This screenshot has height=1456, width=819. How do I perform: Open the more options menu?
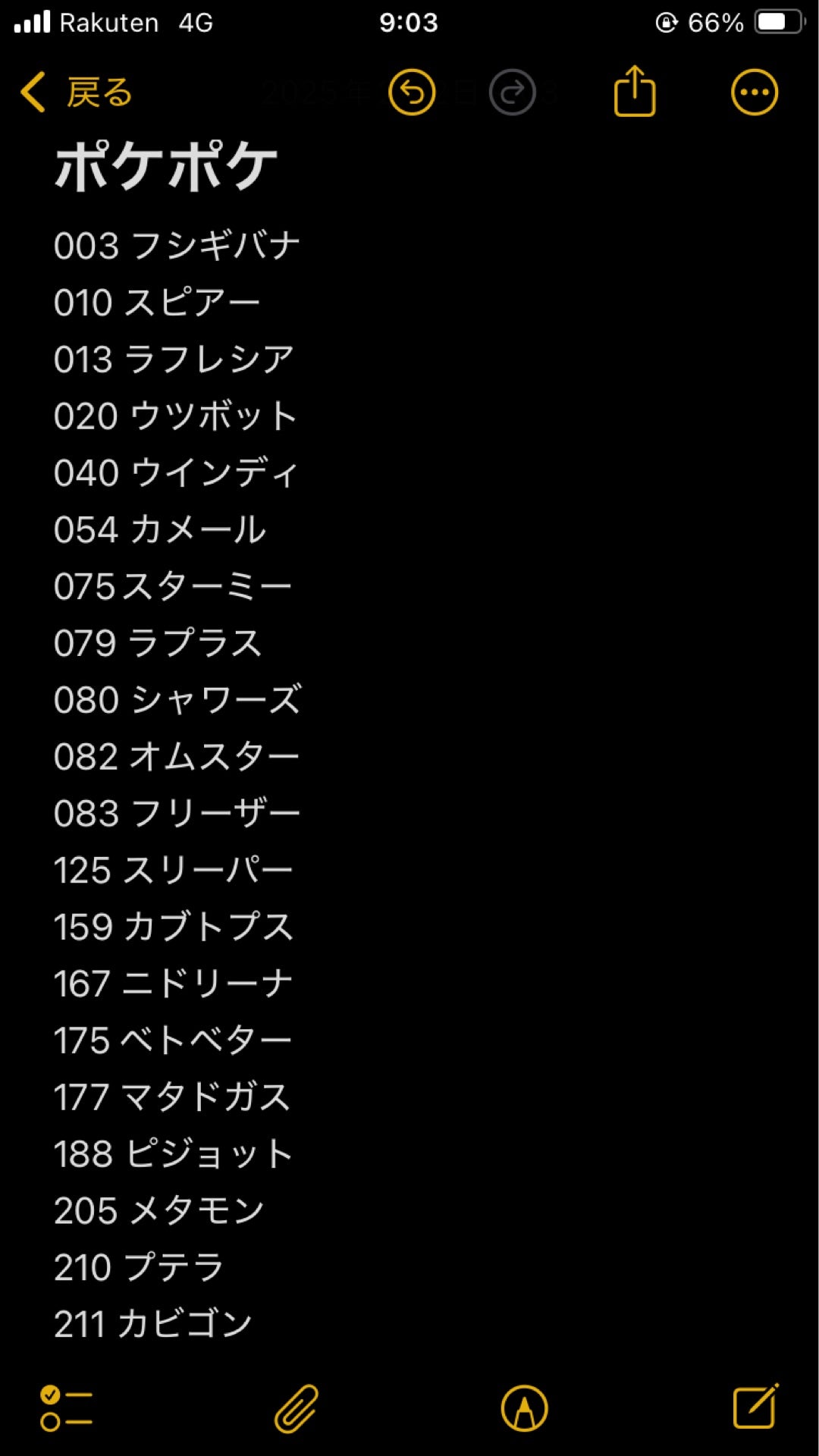754,93
